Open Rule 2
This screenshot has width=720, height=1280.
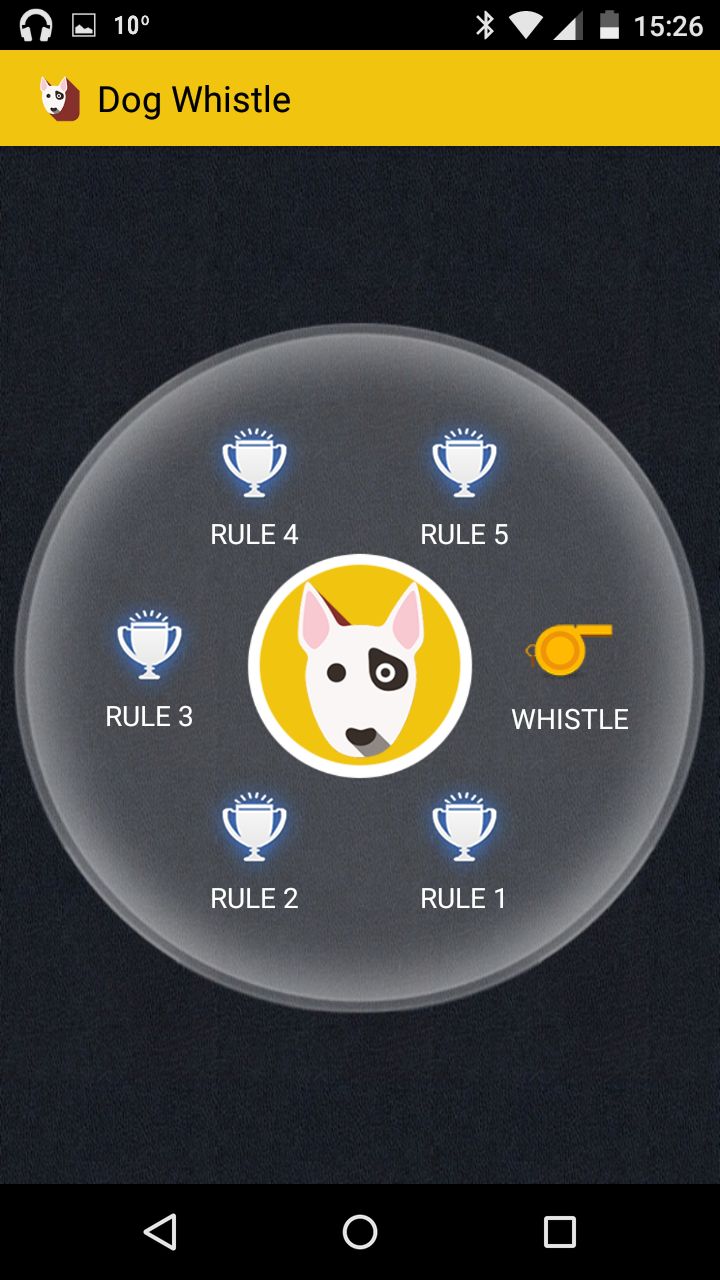tap(254, 850)
